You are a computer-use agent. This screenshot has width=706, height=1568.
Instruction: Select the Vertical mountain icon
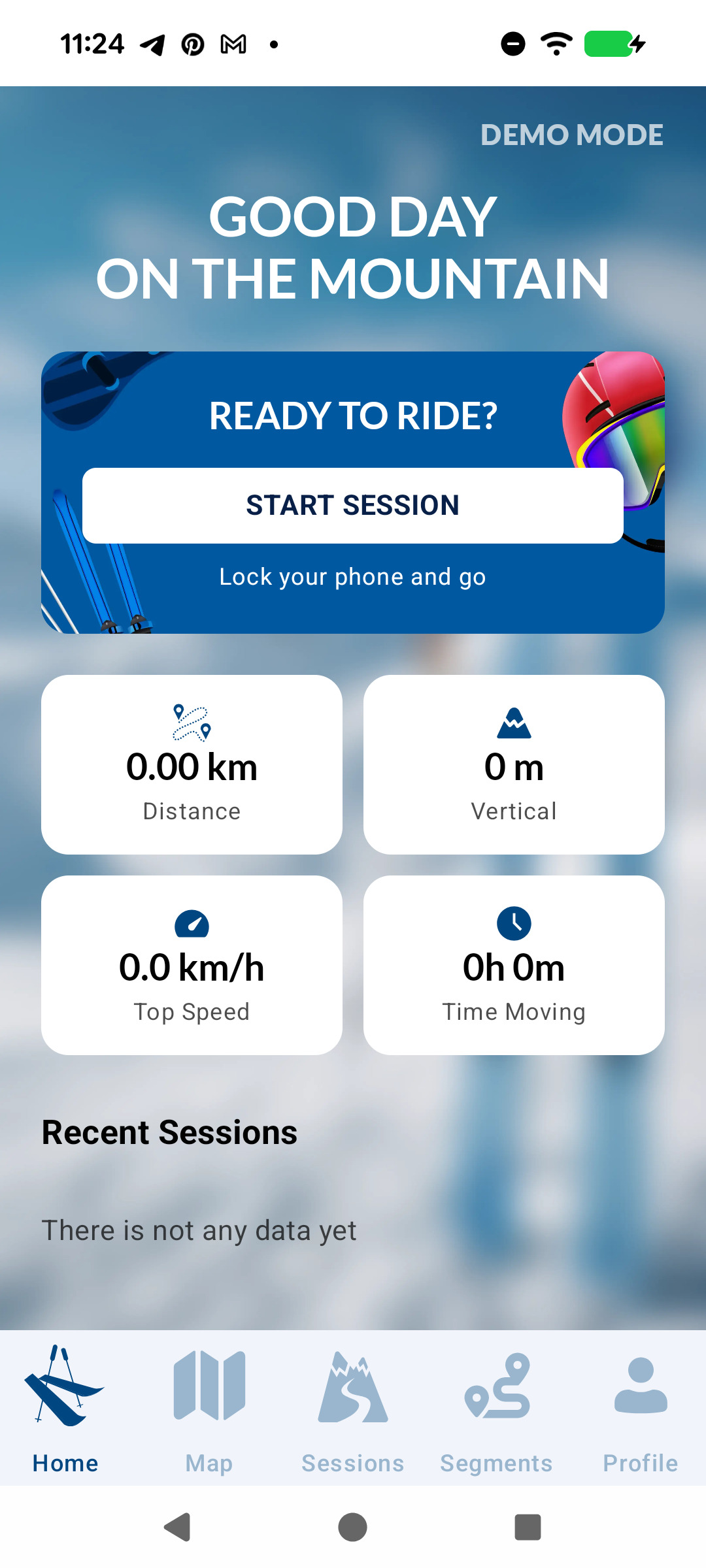pos(514,722)
